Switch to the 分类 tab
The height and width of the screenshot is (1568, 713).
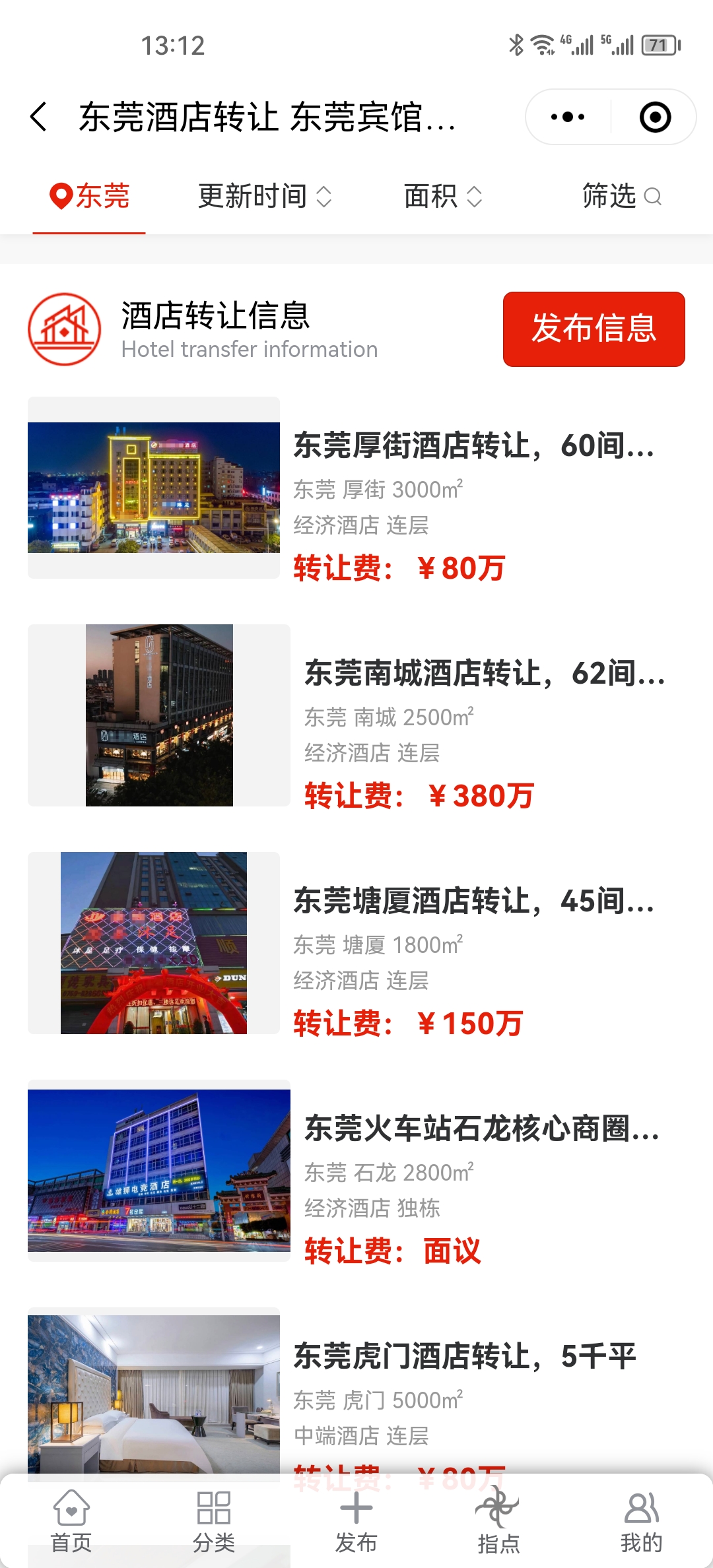click(214, 1522)
